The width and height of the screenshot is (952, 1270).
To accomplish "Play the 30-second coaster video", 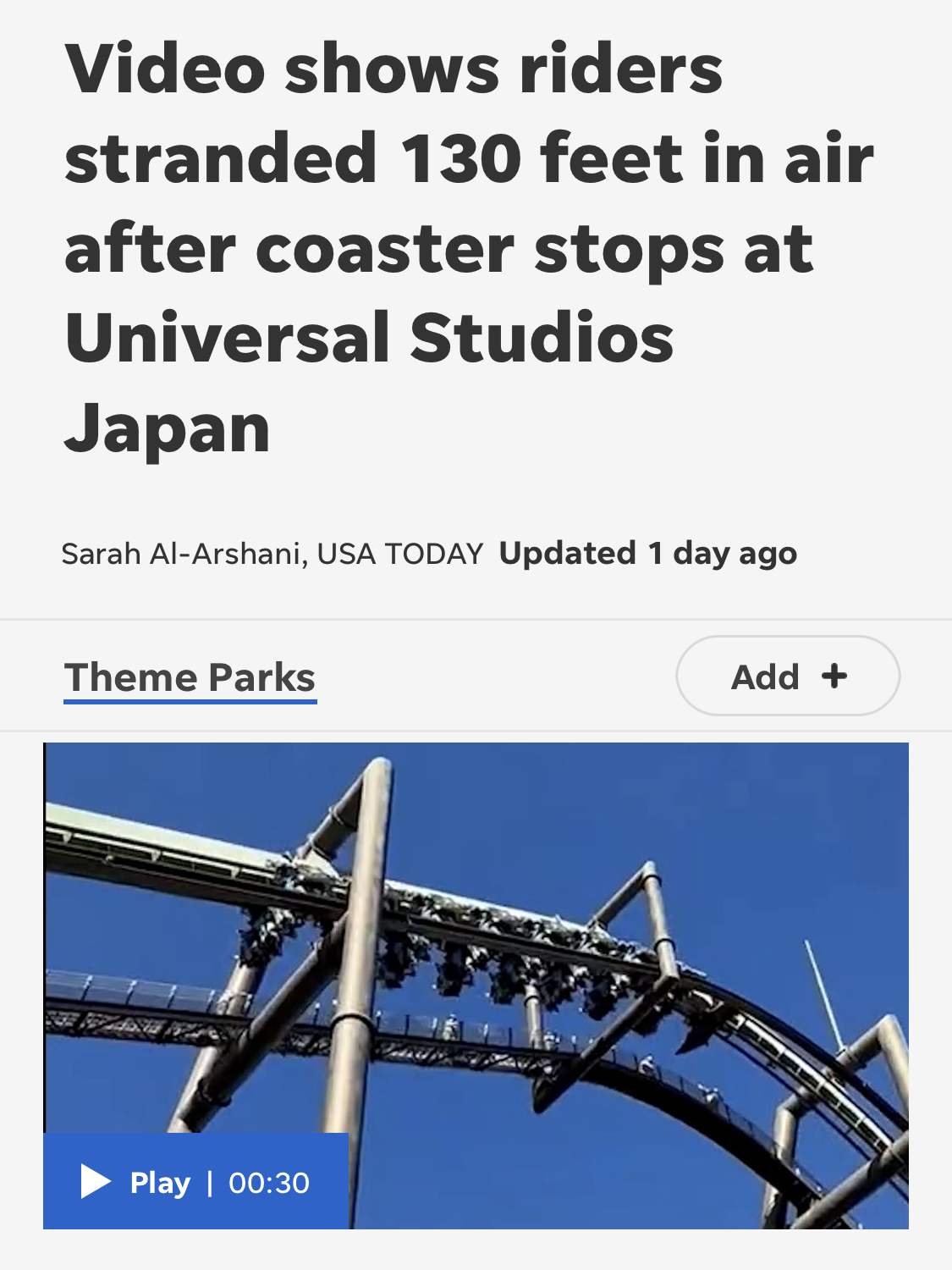I will [195, 1181].
